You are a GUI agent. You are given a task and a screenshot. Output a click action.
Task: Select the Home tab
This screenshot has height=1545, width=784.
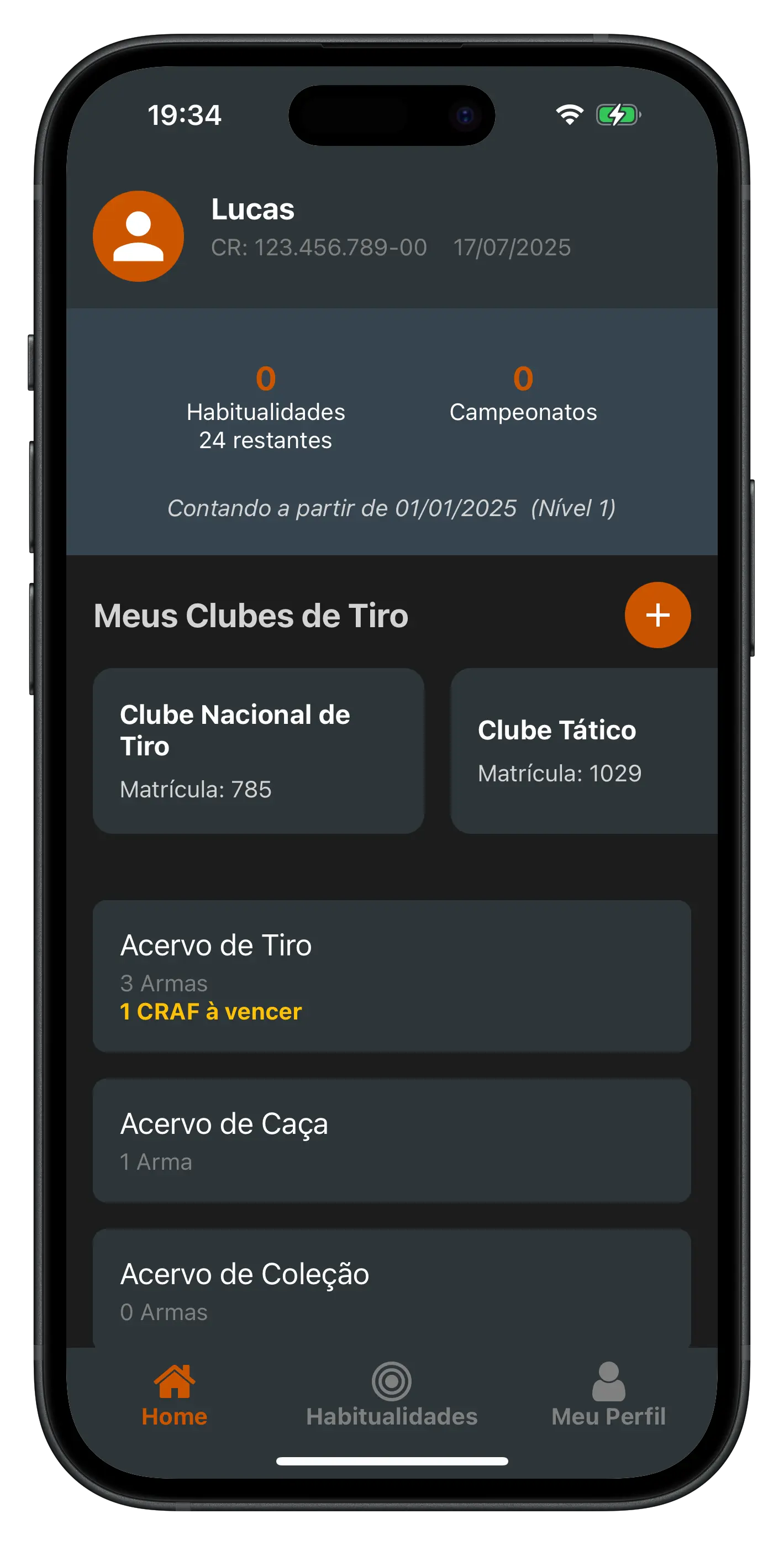pyautogui.click(x=175, y=1395)
